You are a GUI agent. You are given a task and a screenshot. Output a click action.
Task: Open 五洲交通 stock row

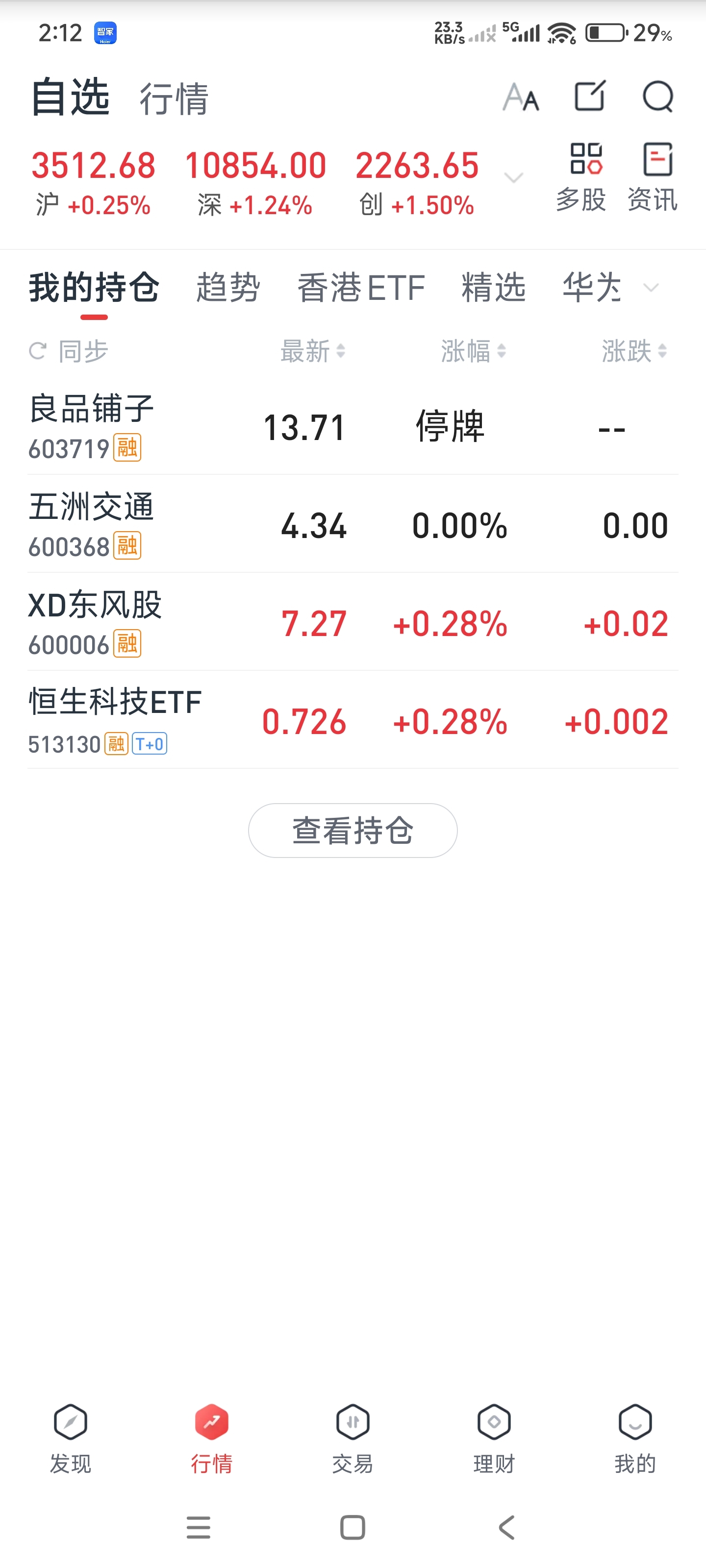[353, 524]
